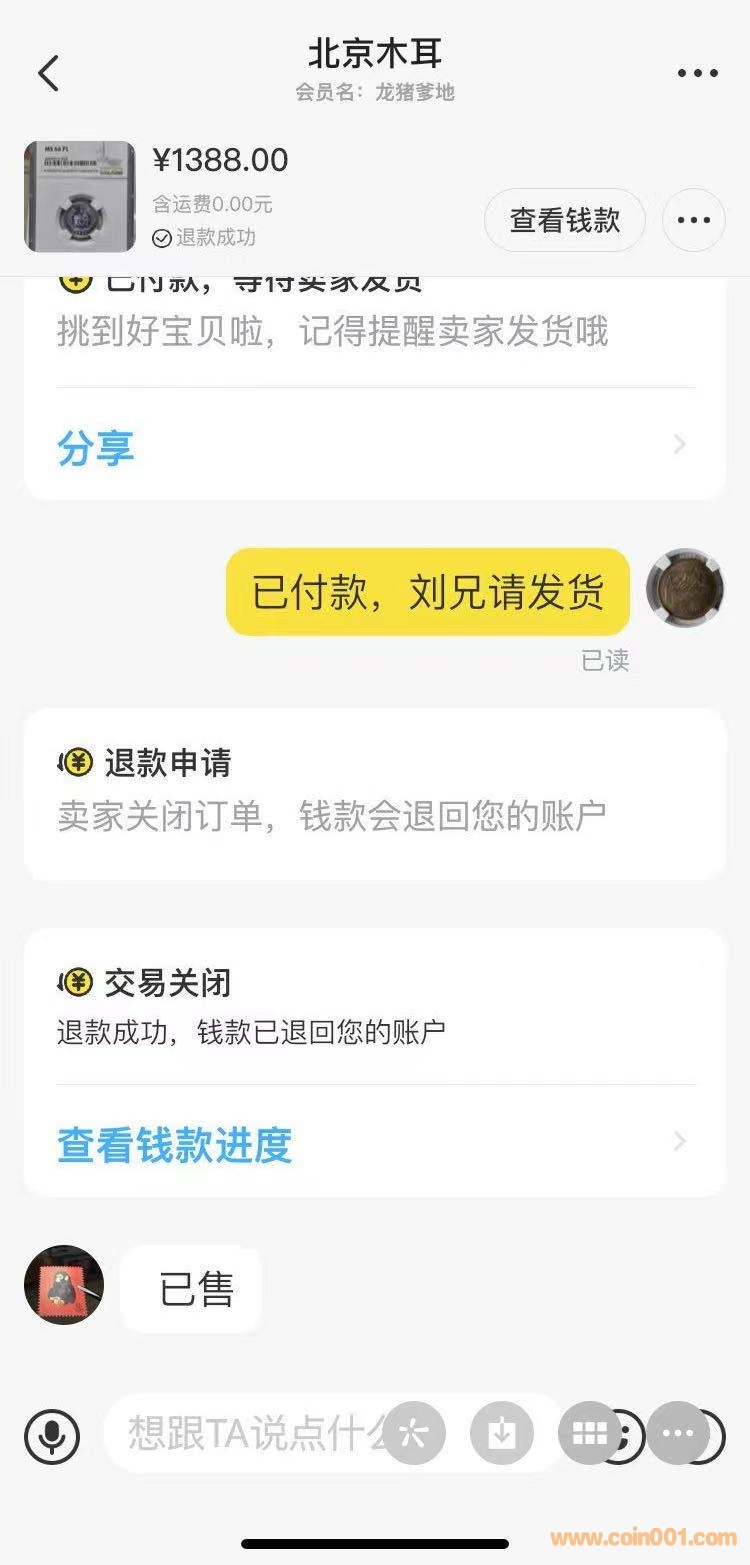Open my avatar beside 已付款 message

pyautogui.click(x=685, y=588)
